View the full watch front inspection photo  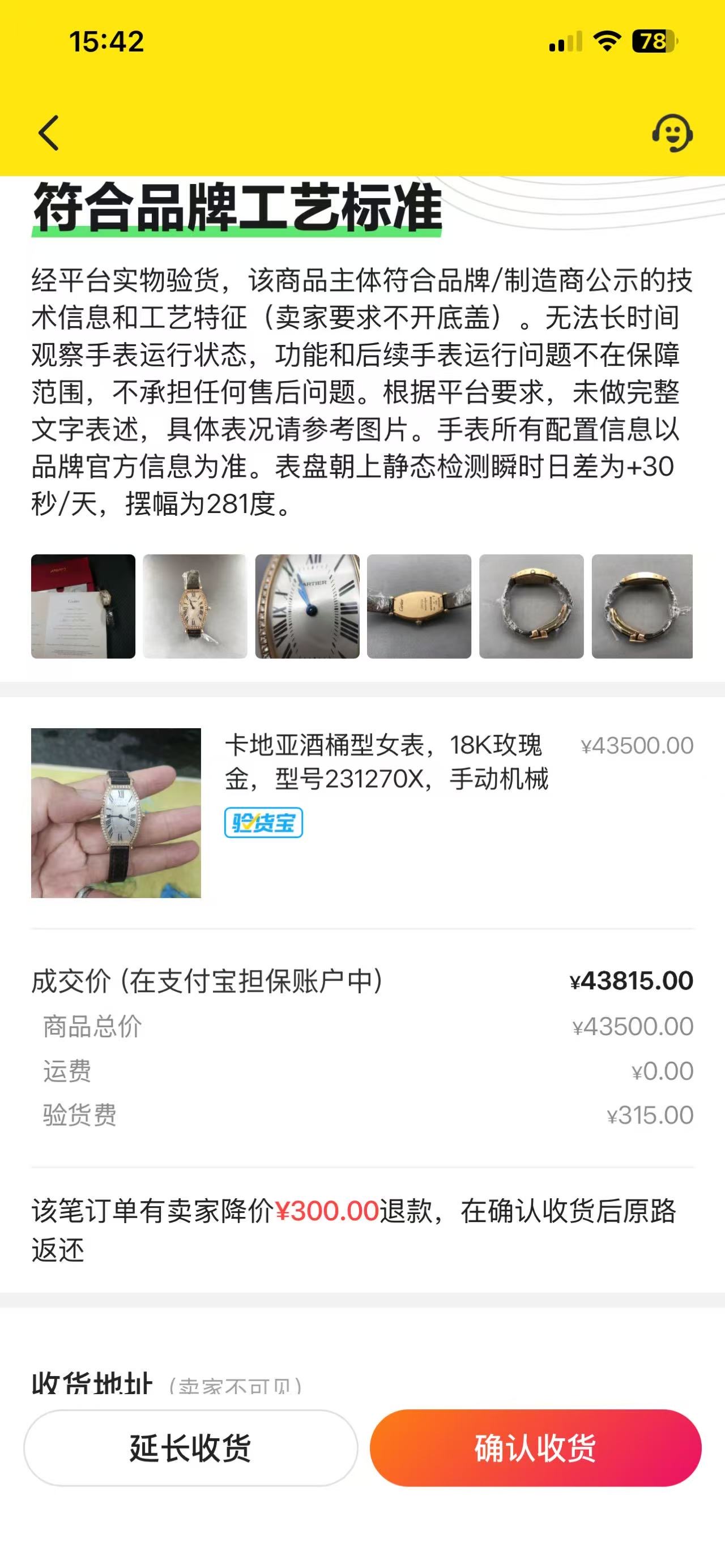pyautogui.click(x=195, y=606)
